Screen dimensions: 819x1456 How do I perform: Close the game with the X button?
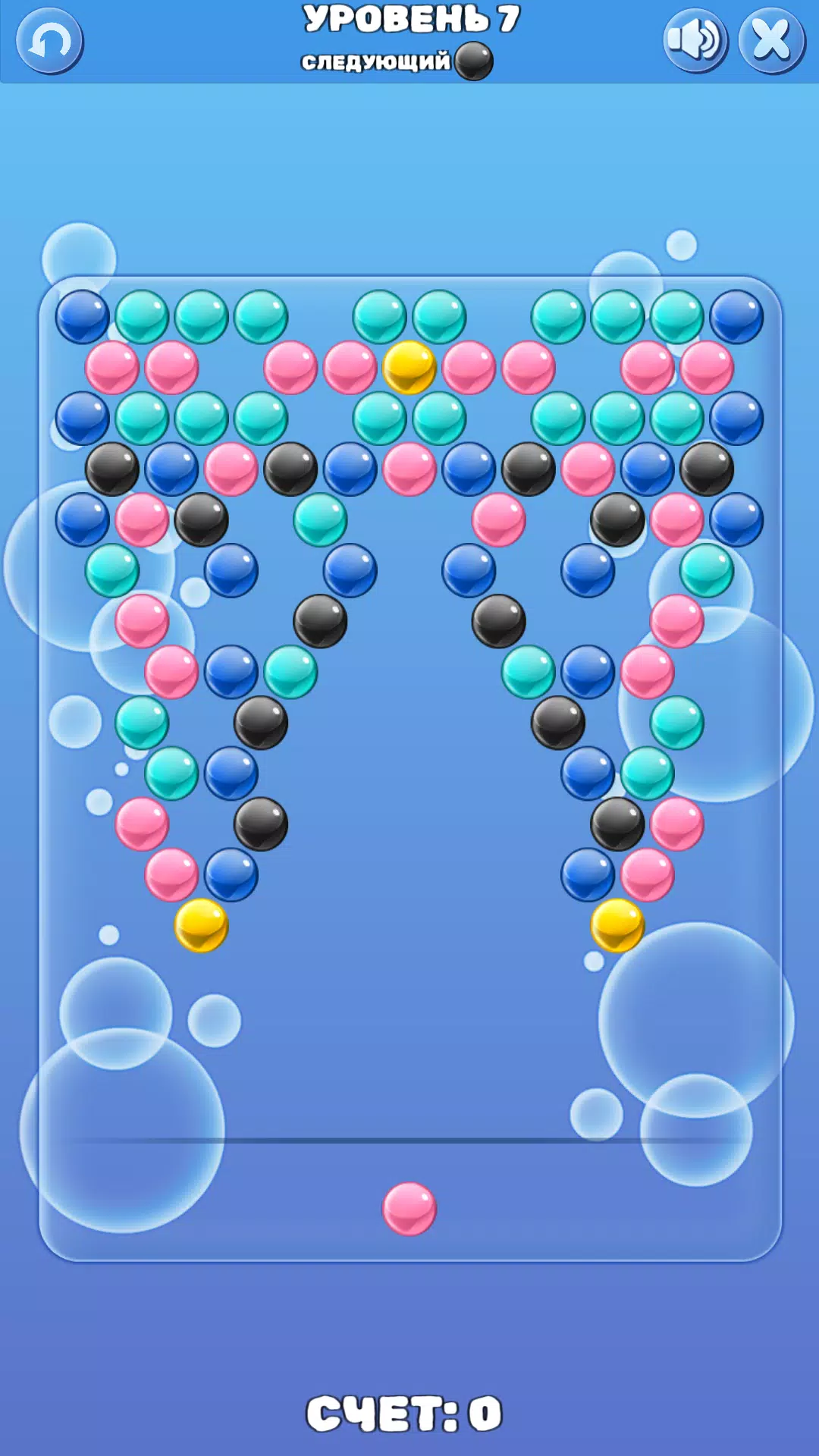(x=771, y=41)
